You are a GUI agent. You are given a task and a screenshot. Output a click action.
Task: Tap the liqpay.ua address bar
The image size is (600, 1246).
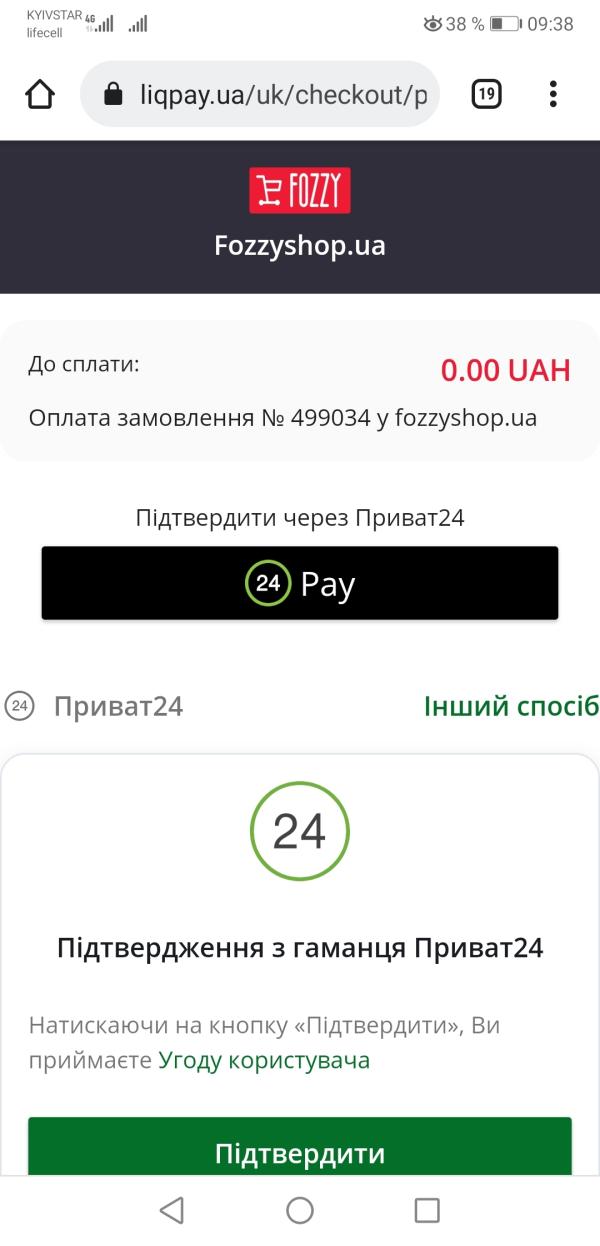pyautogui.click(x=260, y=94)
